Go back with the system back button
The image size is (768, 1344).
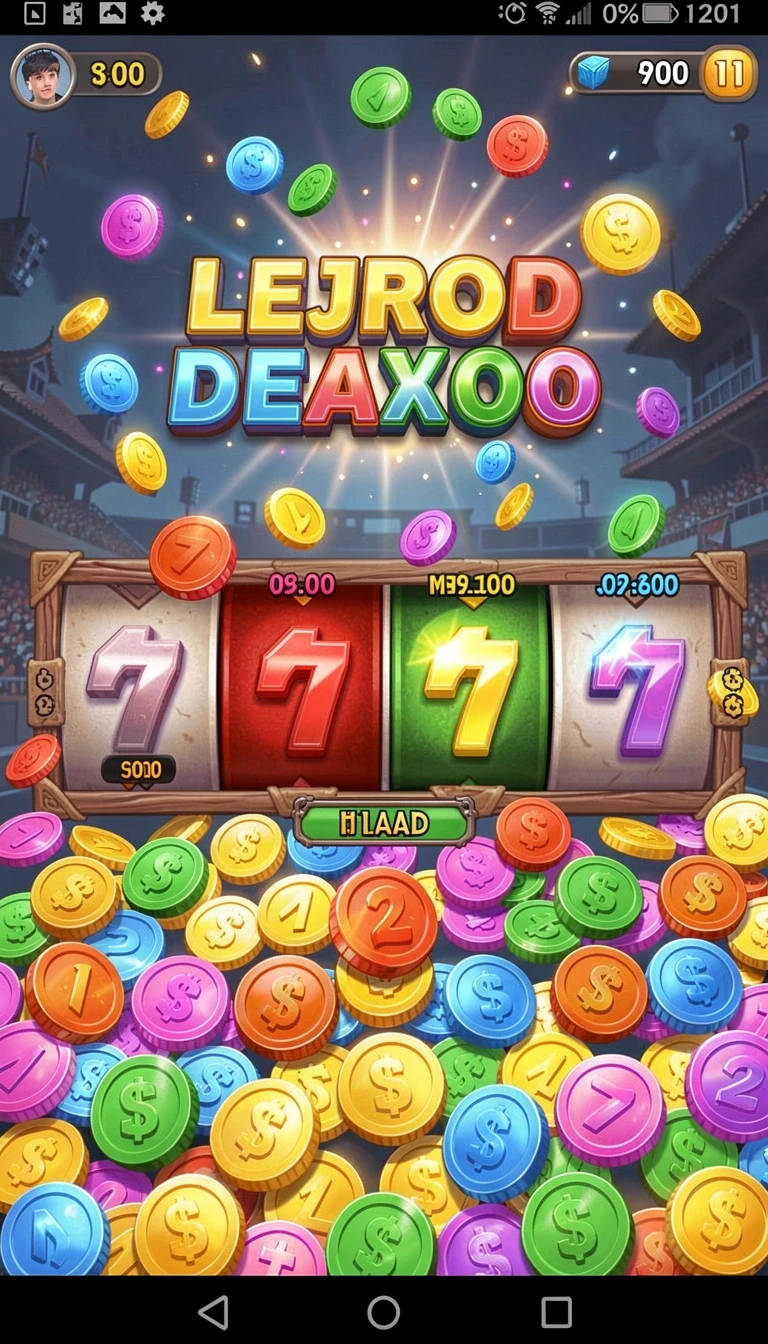(213, 1311)
